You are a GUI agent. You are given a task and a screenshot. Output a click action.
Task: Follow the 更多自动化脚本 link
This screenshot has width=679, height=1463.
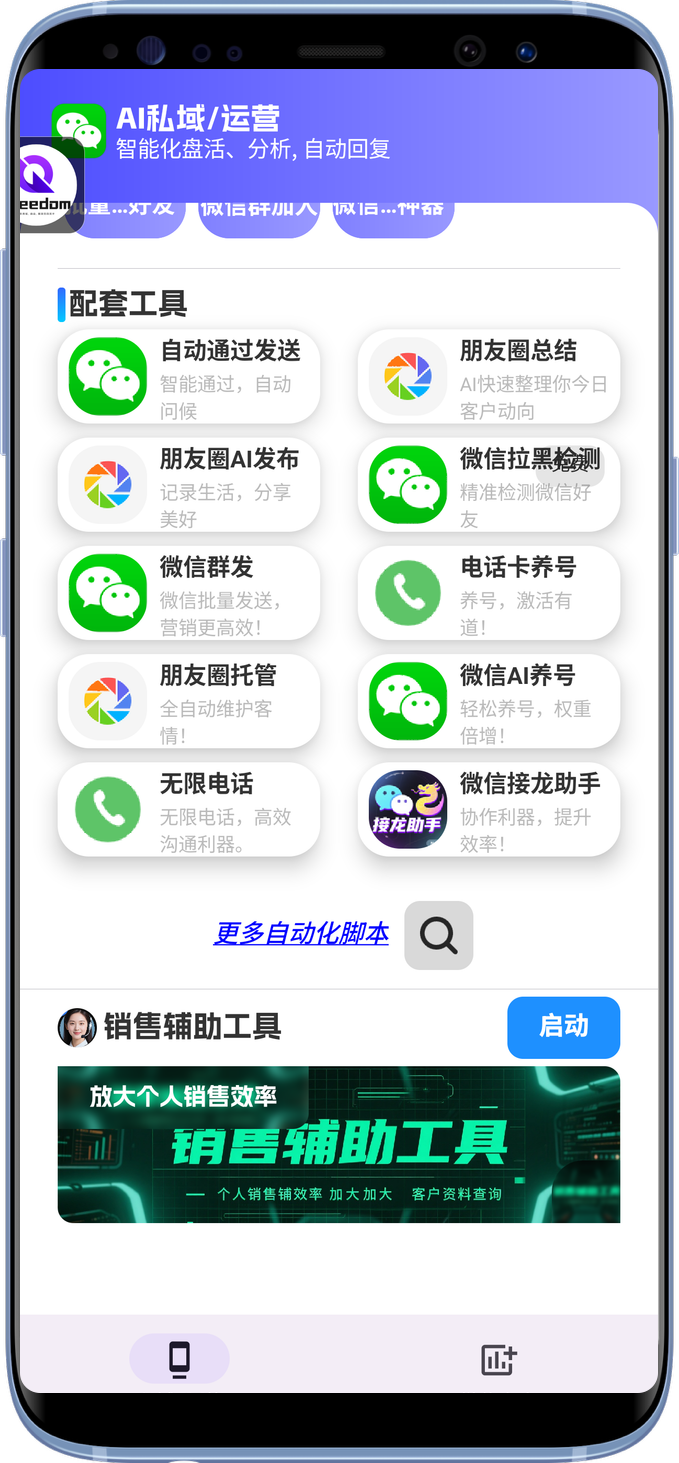click(x=301, y=934)
